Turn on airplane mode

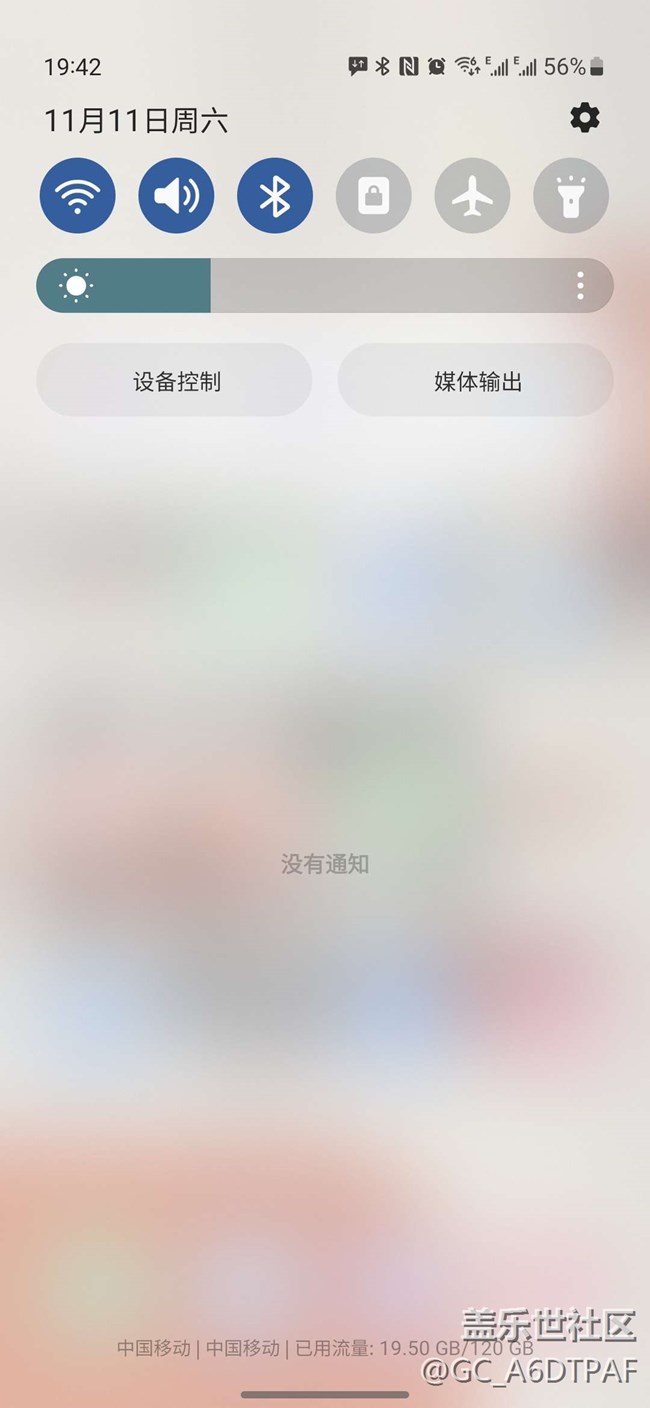coord(472,196)
